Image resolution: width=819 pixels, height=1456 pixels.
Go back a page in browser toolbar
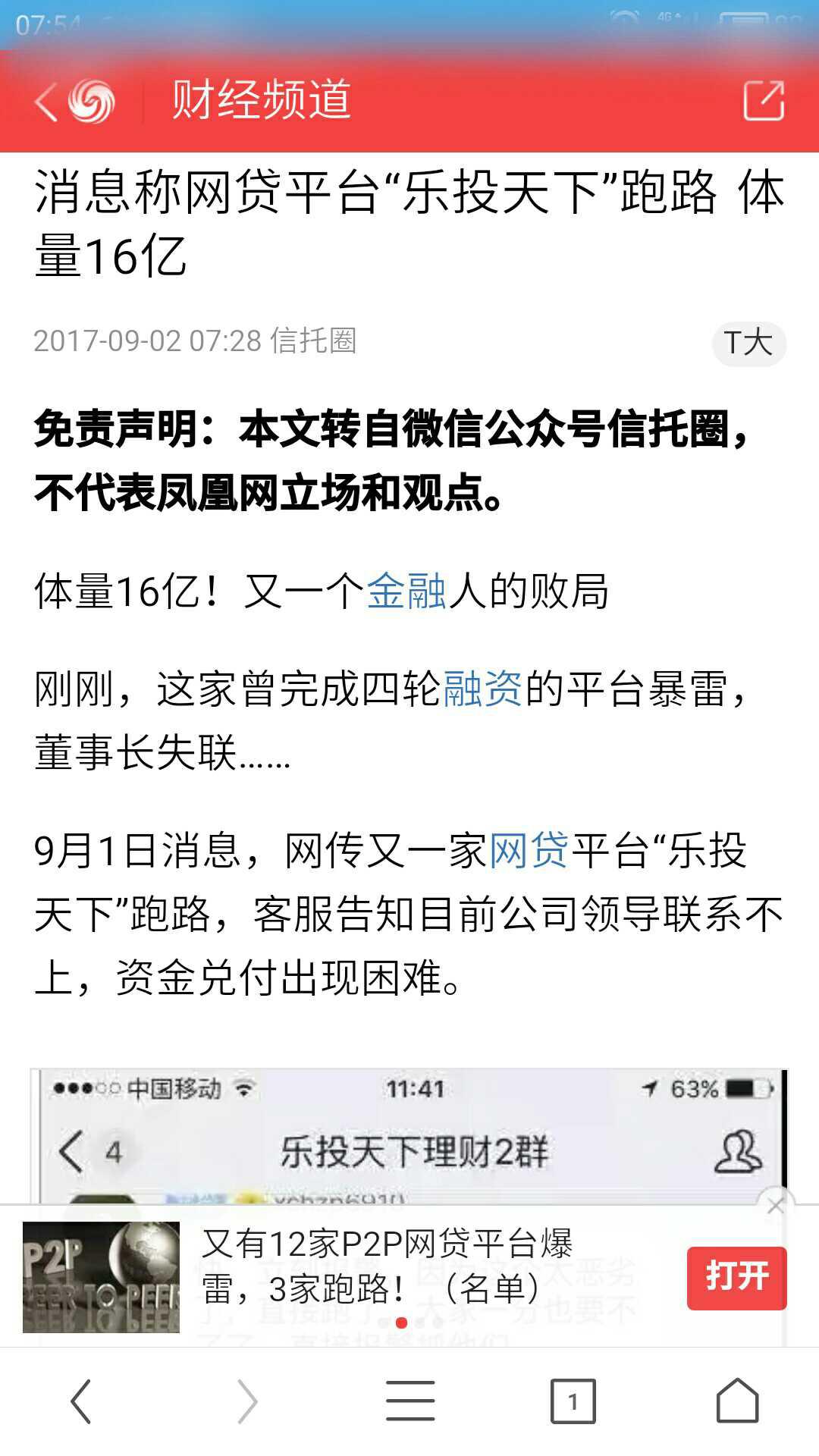coord(82,1401)
